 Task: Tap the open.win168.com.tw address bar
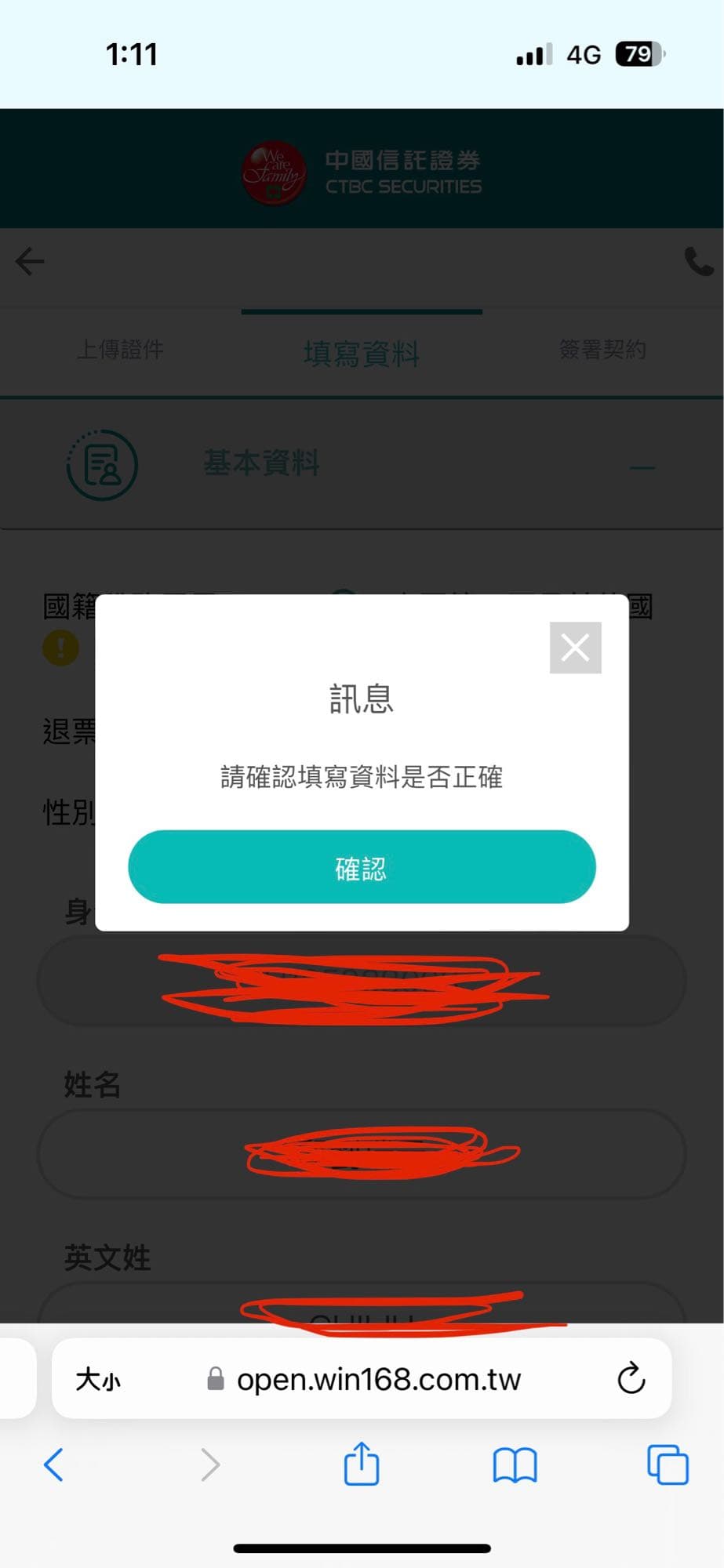[x=379, y=1379]
